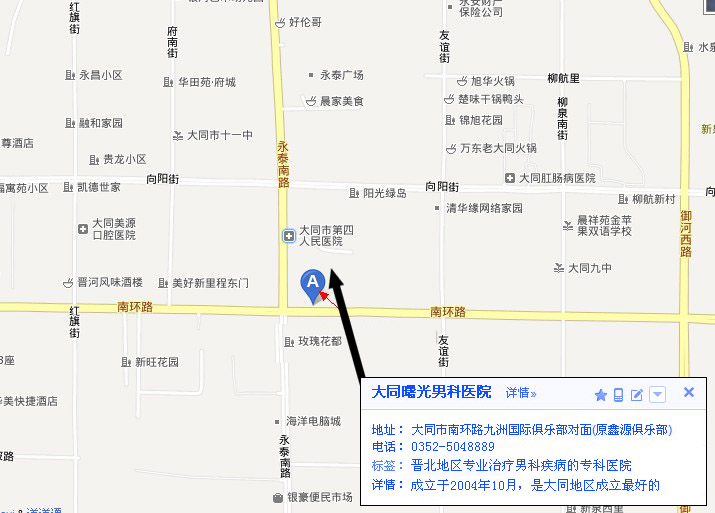Open the 大同曙光男科医院 title link
Viewport: 715px width, 513px height.
(x=432, y=391)
